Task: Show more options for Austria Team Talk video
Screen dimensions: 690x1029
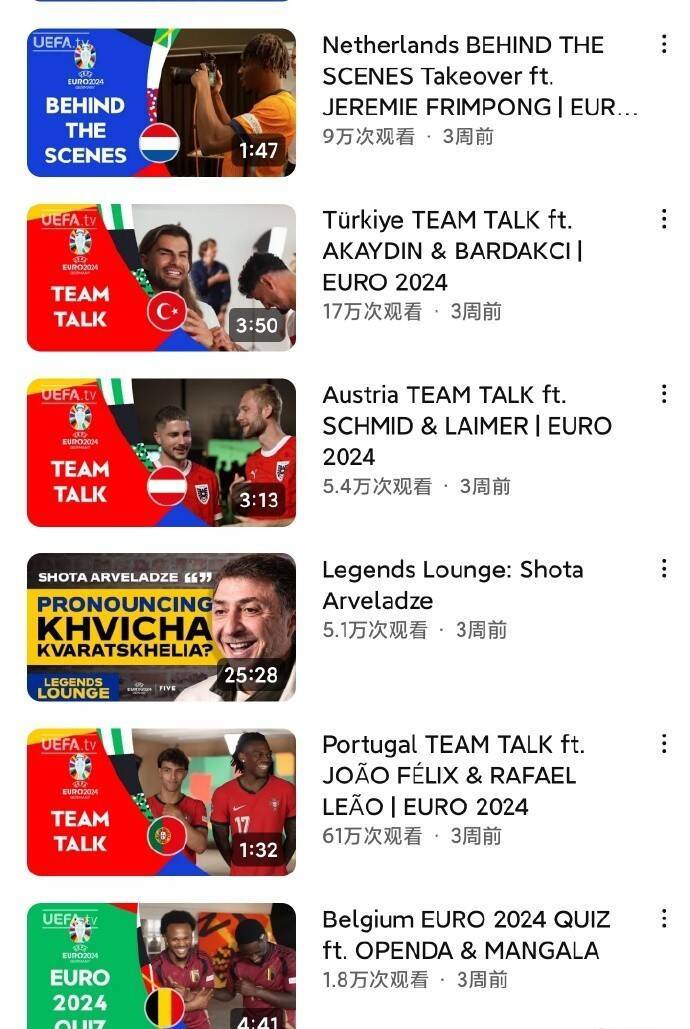Action: (663, 394)
